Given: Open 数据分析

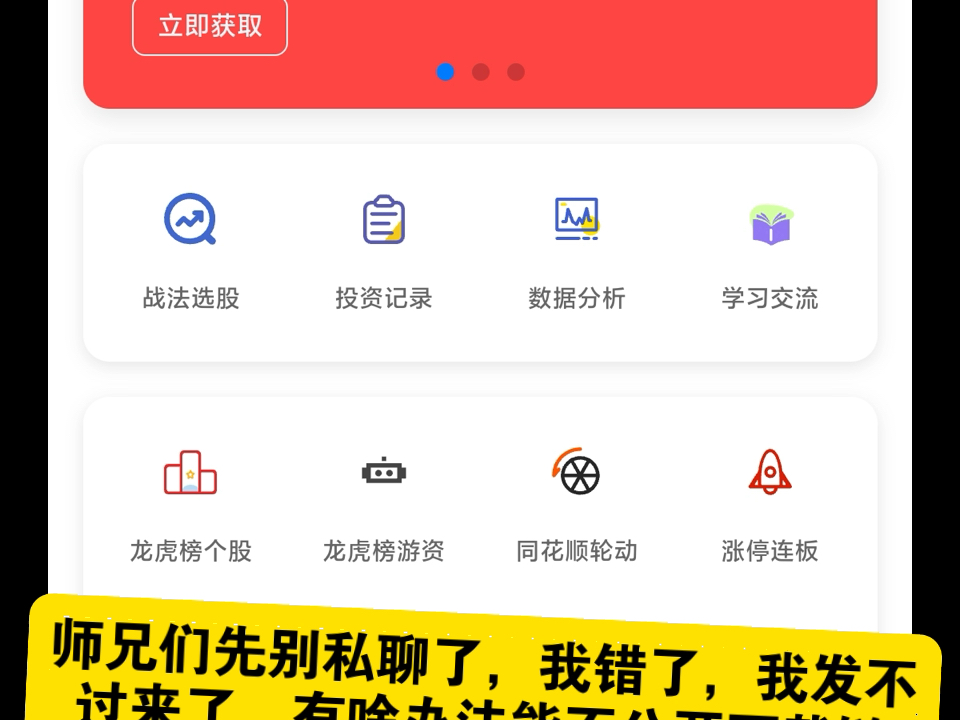Looking at the screenshot, I should 577,250.
